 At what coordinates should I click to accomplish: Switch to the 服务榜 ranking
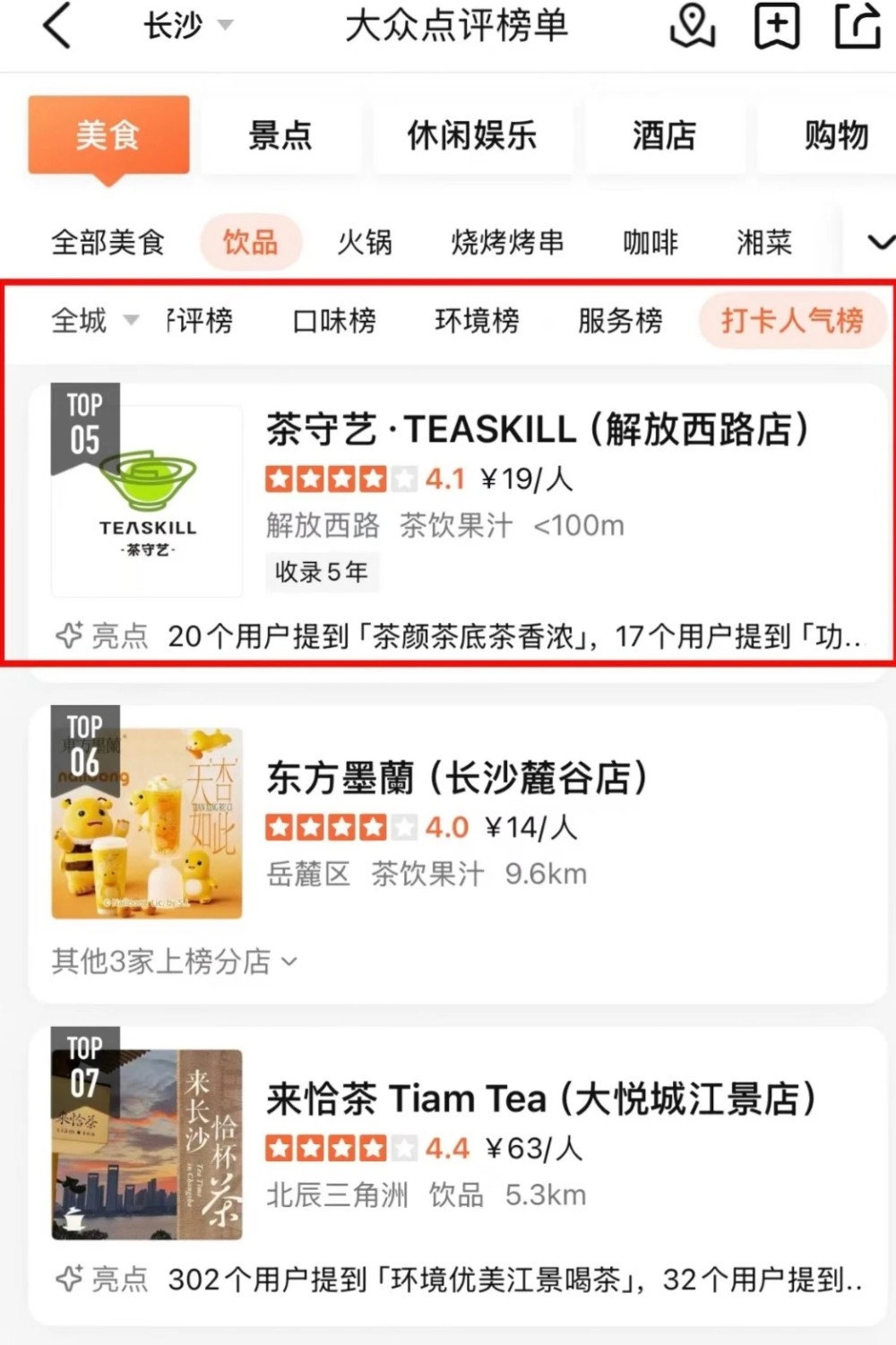[x=620, y=320]
